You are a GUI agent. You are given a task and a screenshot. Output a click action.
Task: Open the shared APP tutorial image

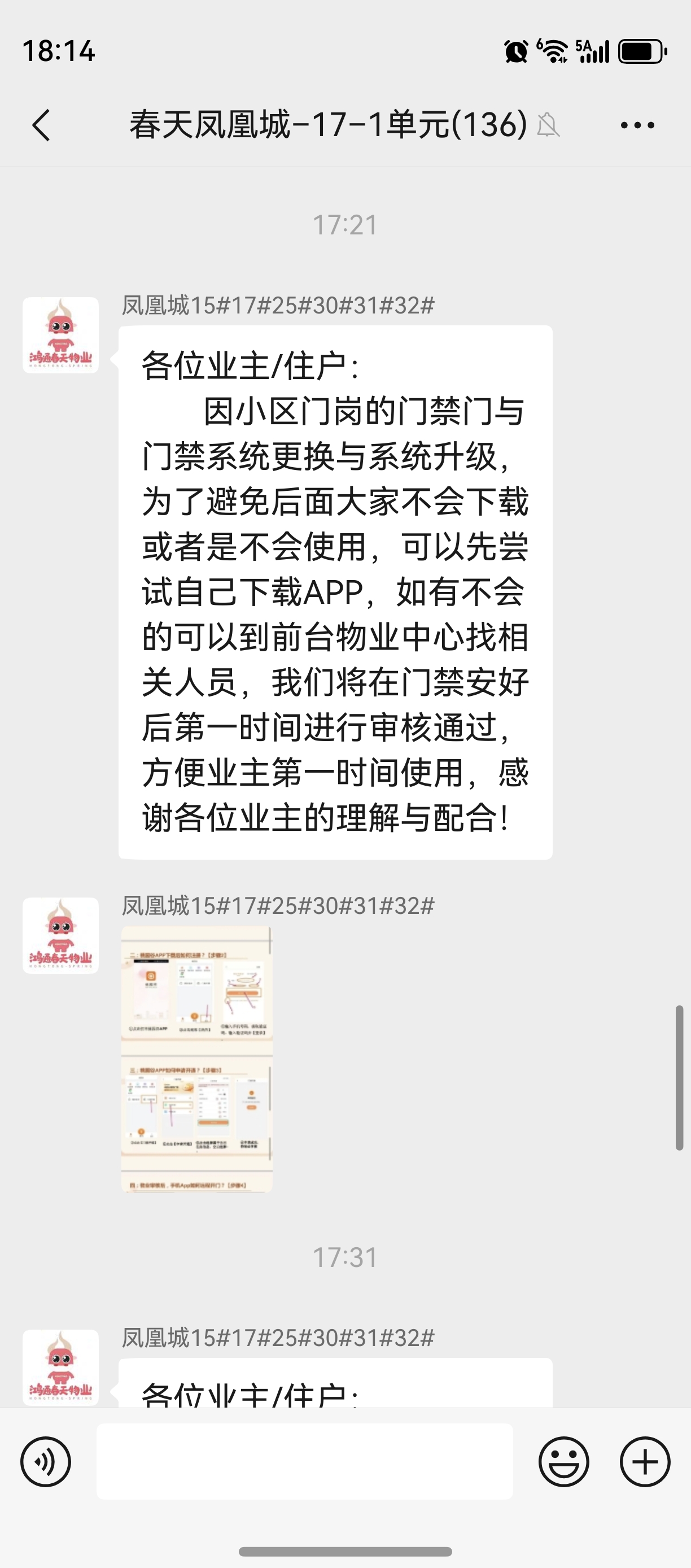[x=196, y=1059]
